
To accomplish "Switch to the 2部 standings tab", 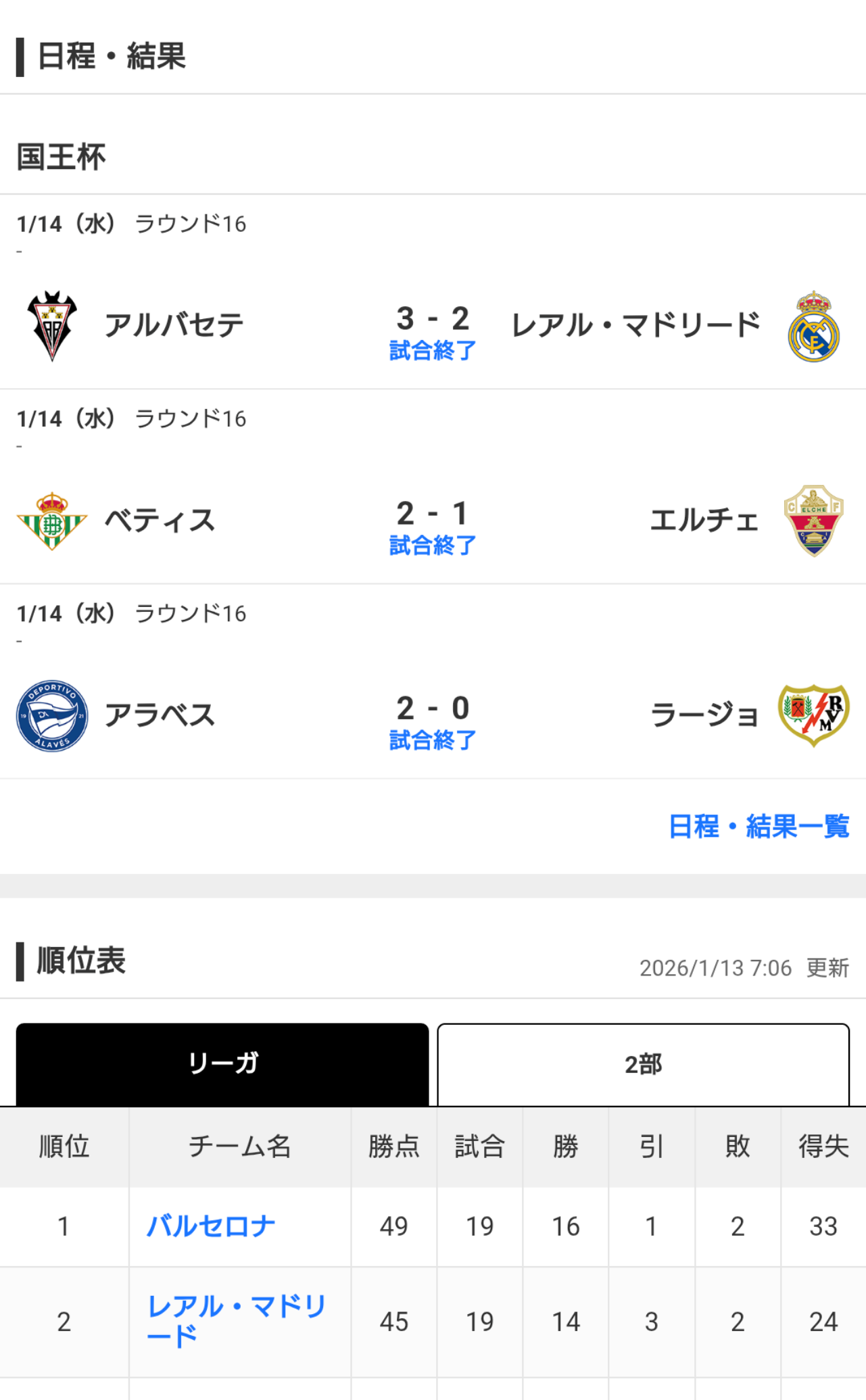I will click(643, 1064).
